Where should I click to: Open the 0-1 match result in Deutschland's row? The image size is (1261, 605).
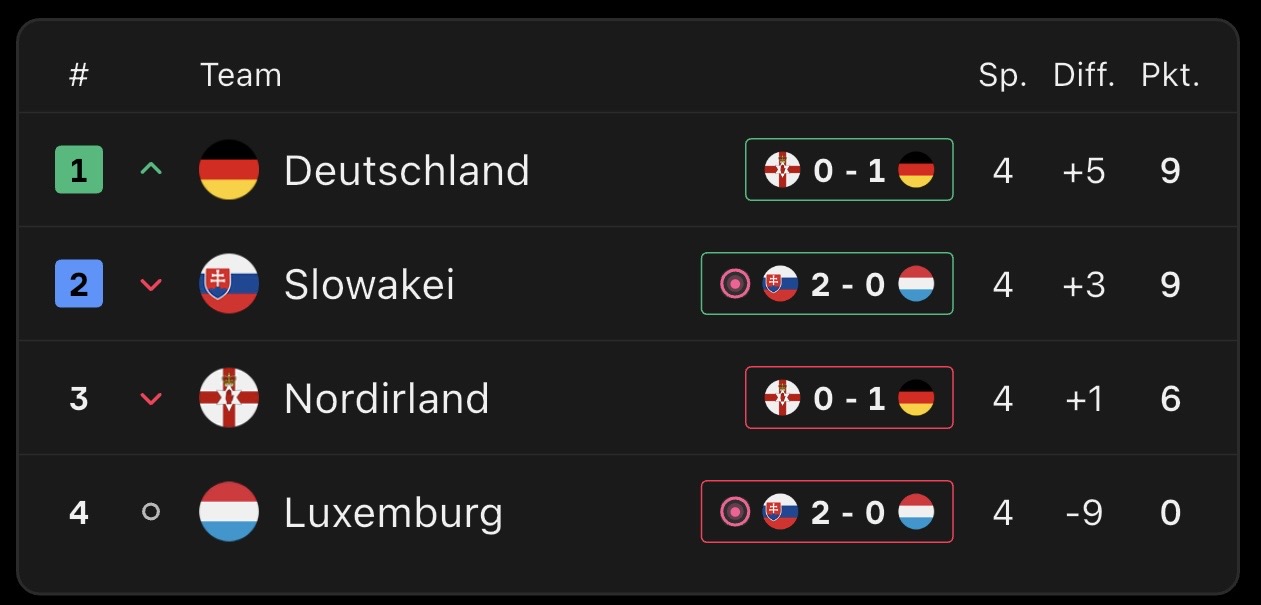pyautogui.click(x=849, y=171)
